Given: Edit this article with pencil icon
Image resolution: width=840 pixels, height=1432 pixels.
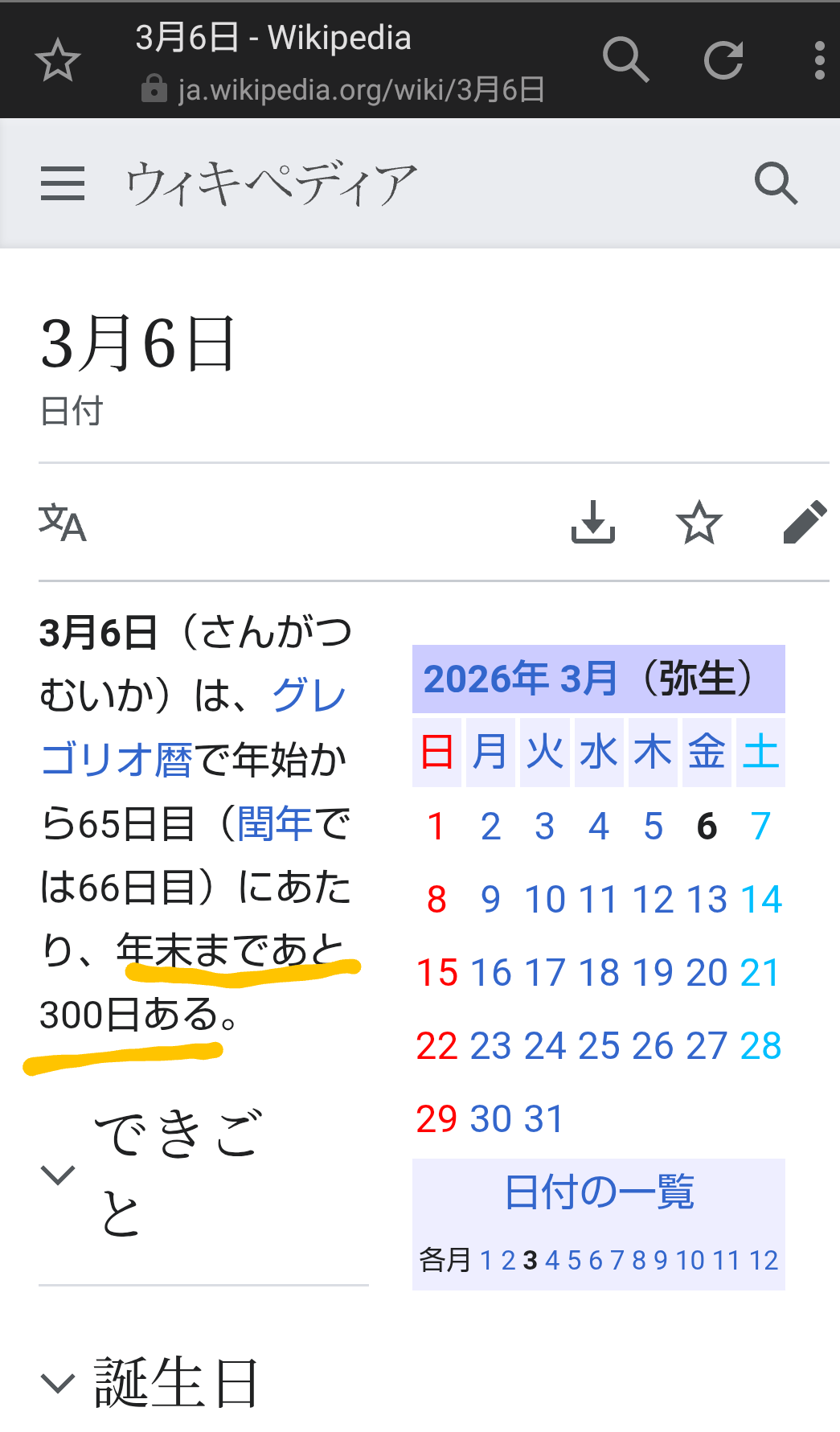Looking at the screenshot, I should point(805,523).
